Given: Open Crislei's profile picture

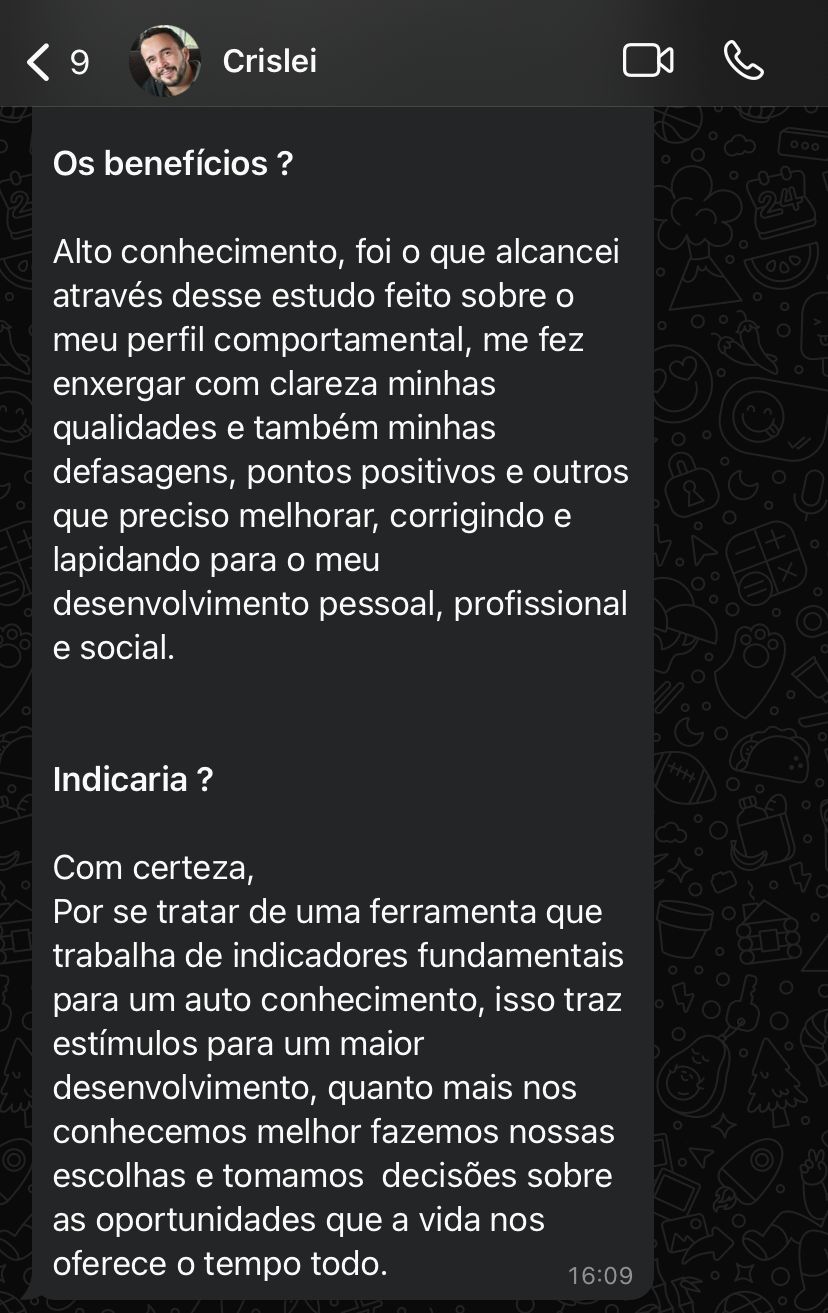Looking at the screenshot, I should pos(165,61).
